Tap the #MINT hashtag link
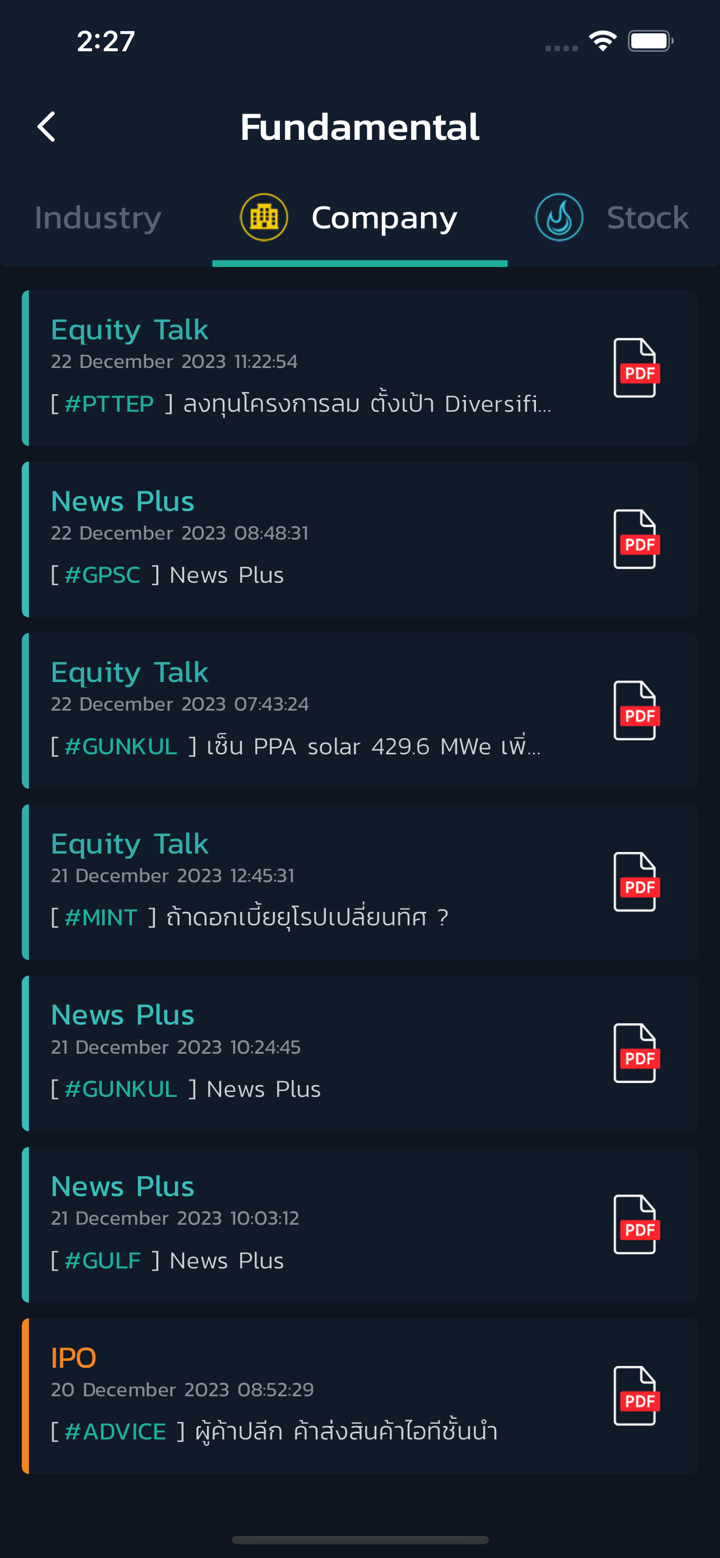This screenshot has width=720, height=1558. tap(101, 917)
